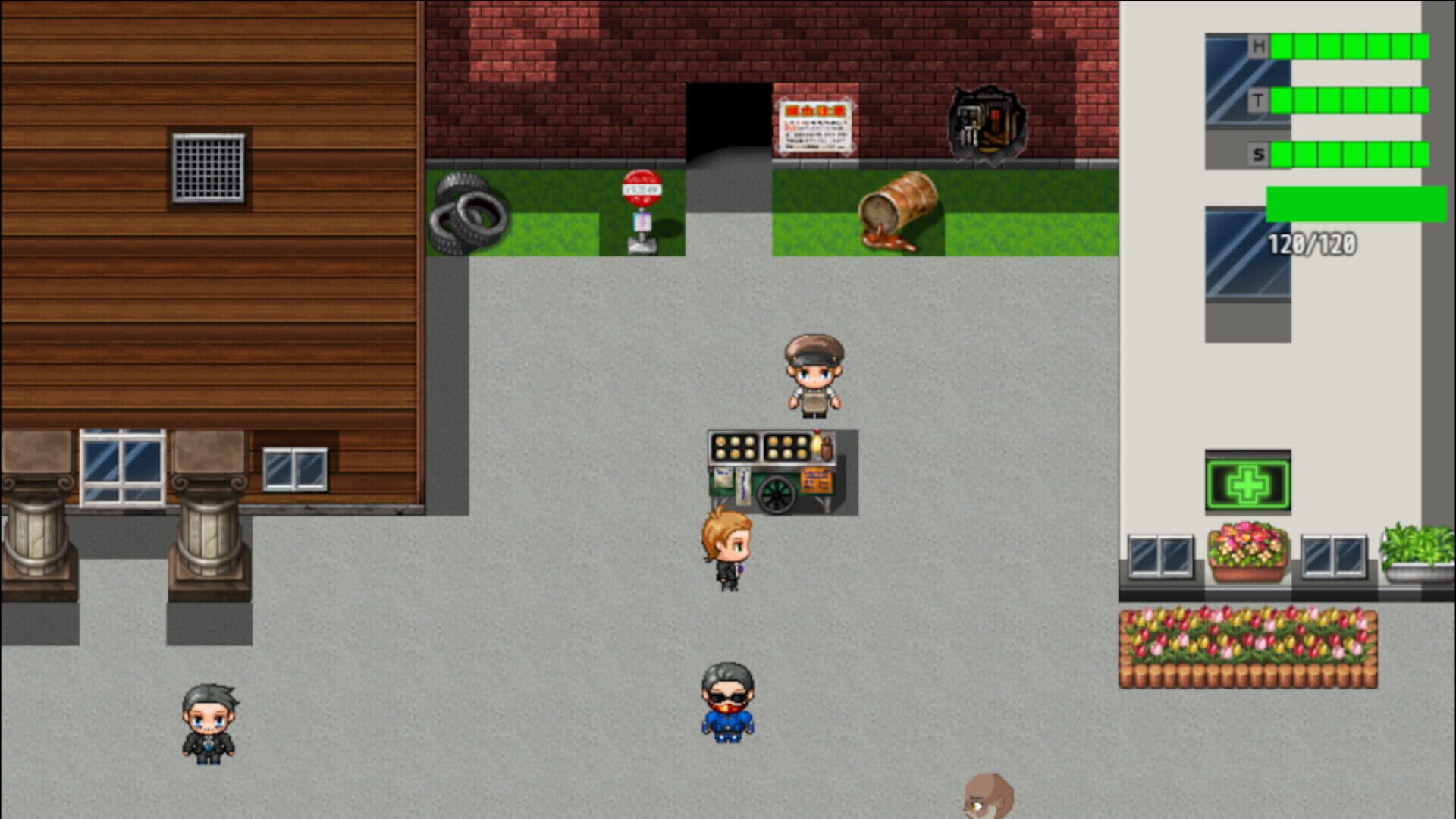Read the posted notice on the brick wall

point(814,126)
